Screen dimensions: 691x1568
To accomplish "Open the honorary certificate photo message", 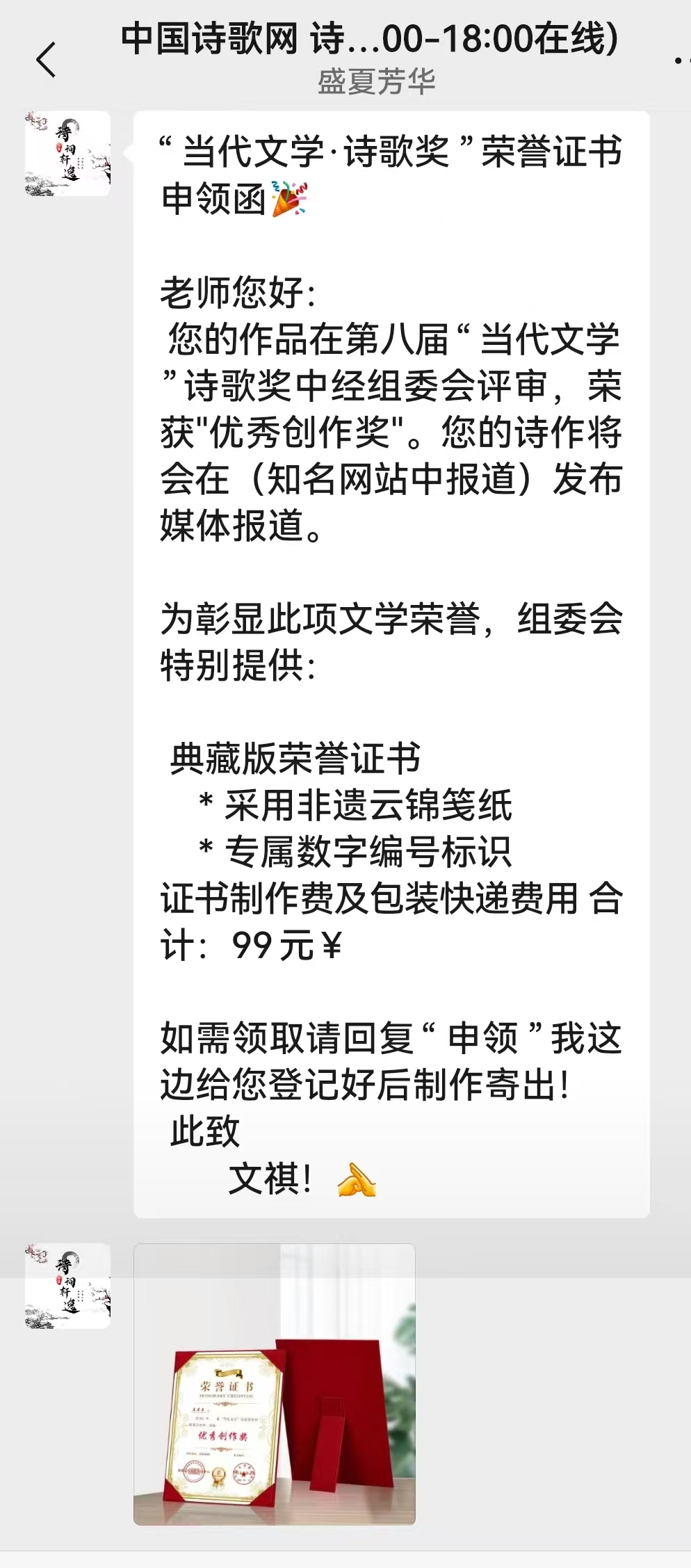I will click(275, 1384).
